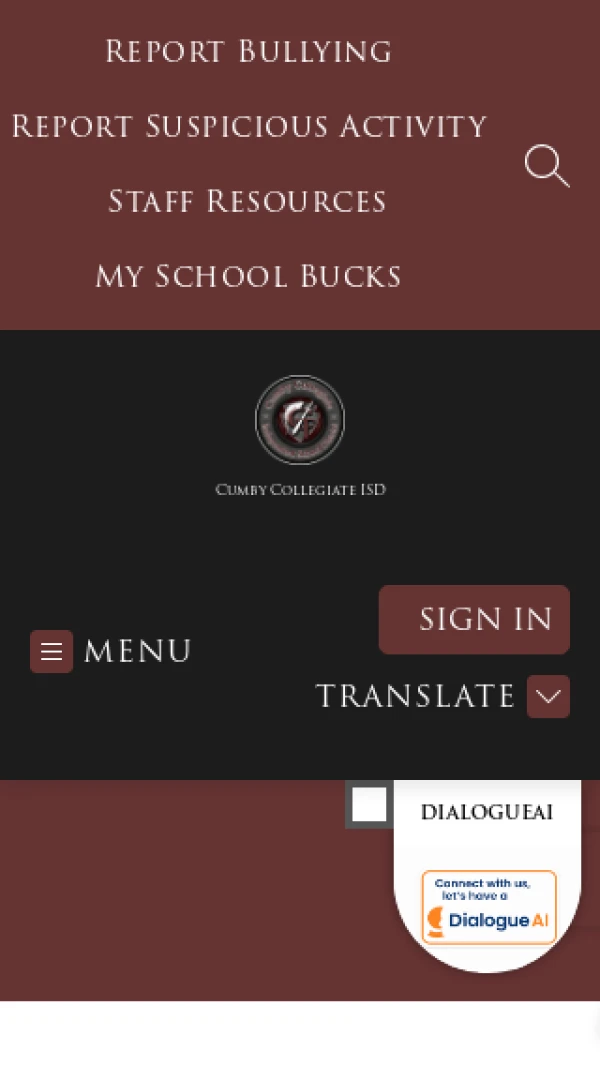Tap the Sign In button

(x=474, y=620)
